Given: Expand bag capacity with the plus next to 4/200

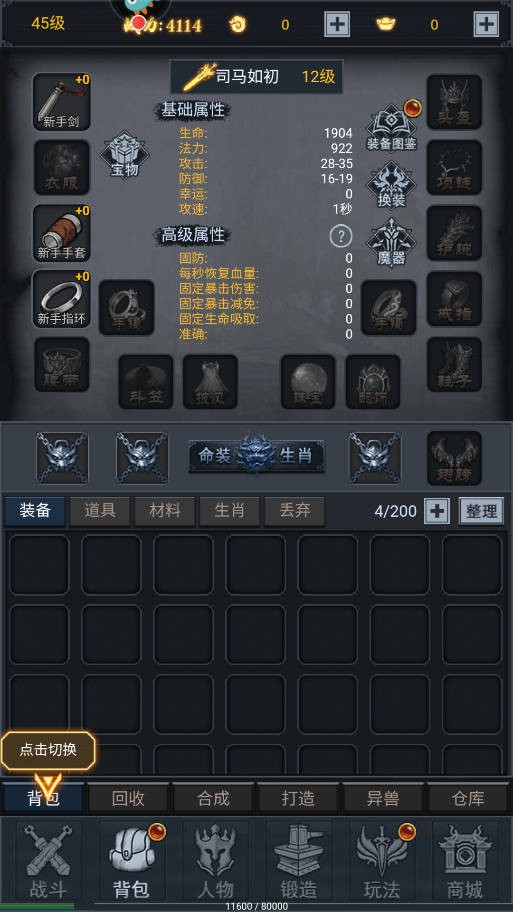Looking at the screenshot, I should click(x=437, y=511).
